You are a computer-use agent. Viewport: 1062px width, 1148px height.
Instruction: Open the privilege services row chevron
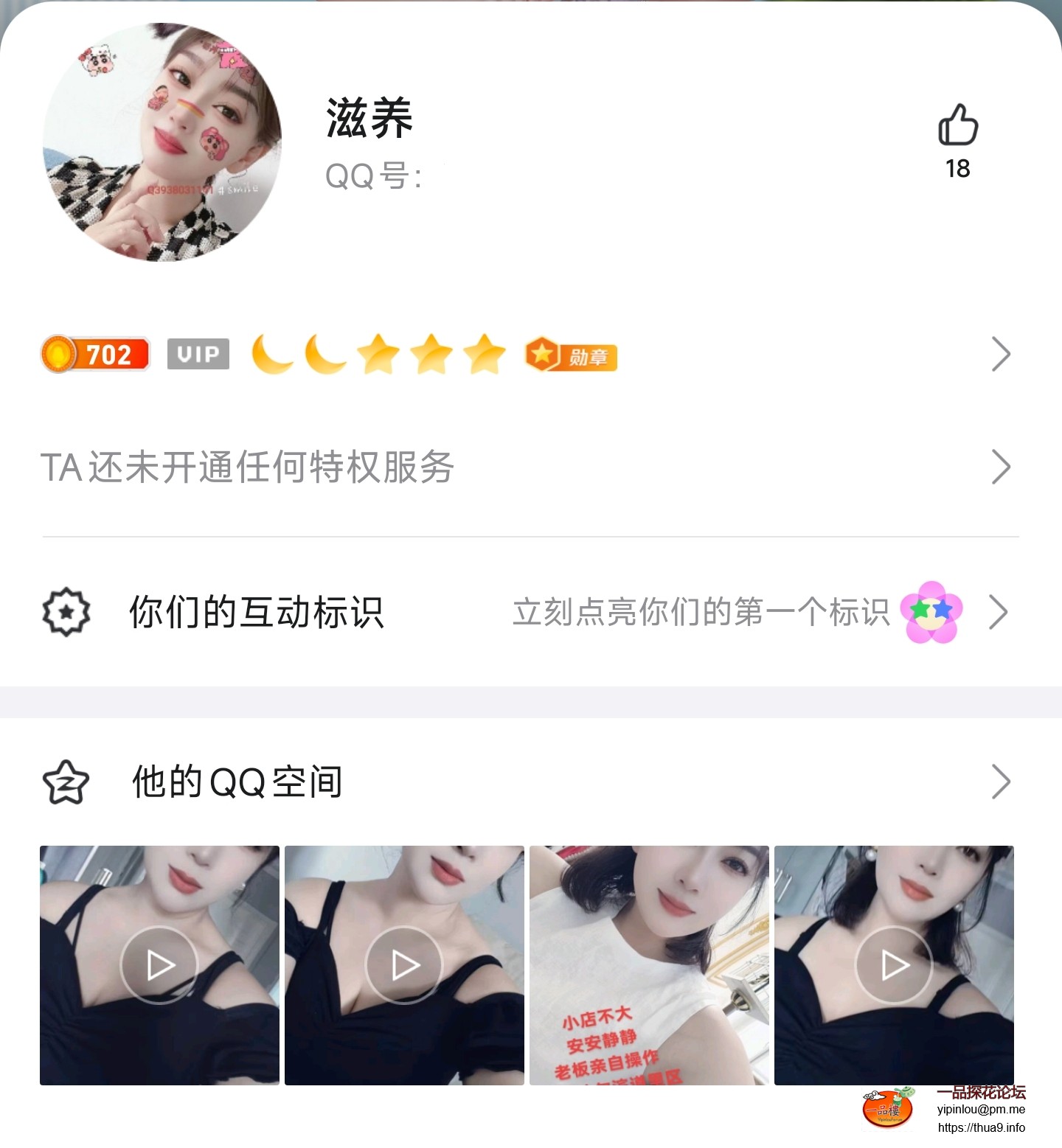1002,466
